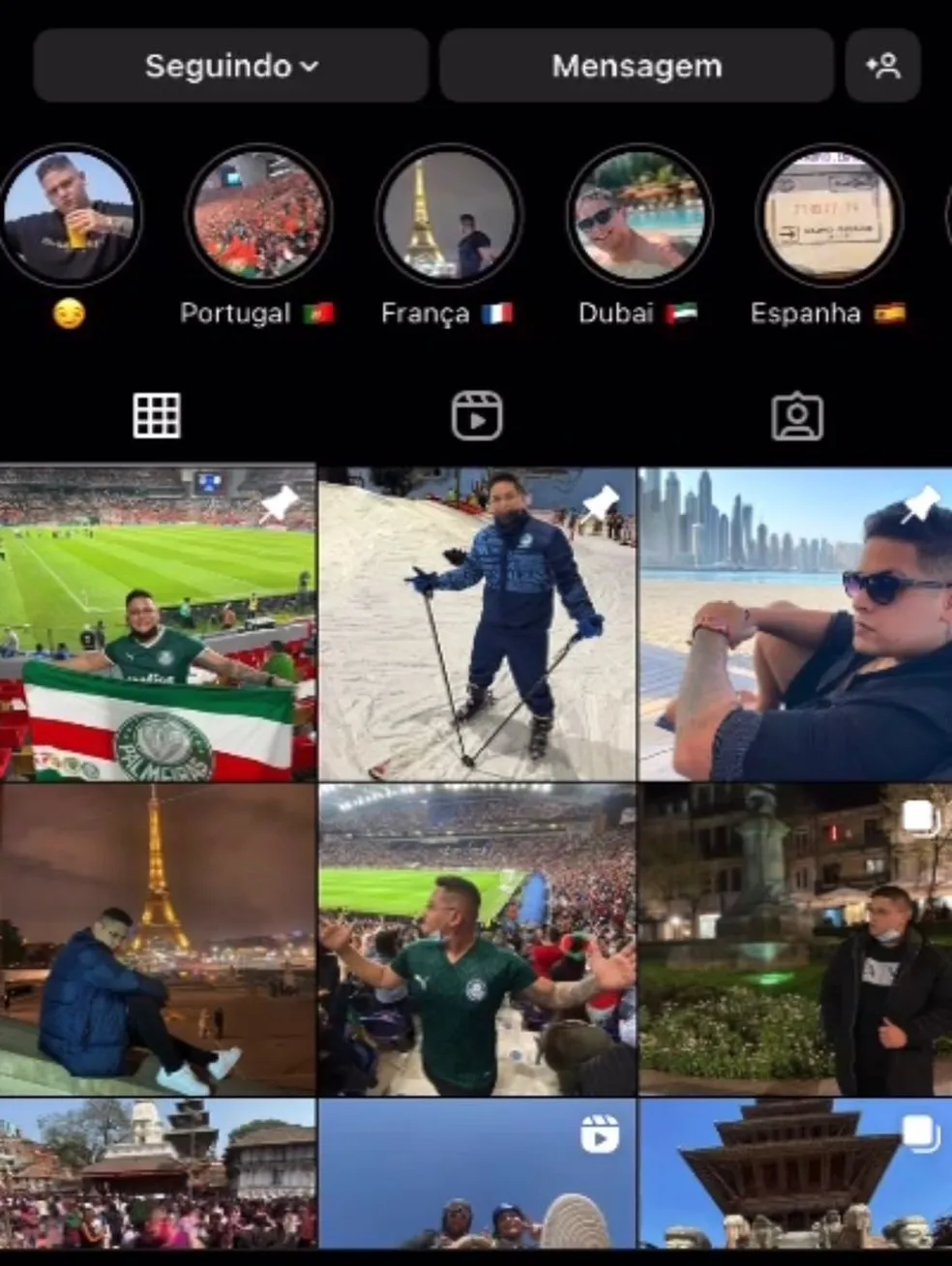Open pinned post with Dubai skyline
952x1266 pixels.
[x=795, y=624]
